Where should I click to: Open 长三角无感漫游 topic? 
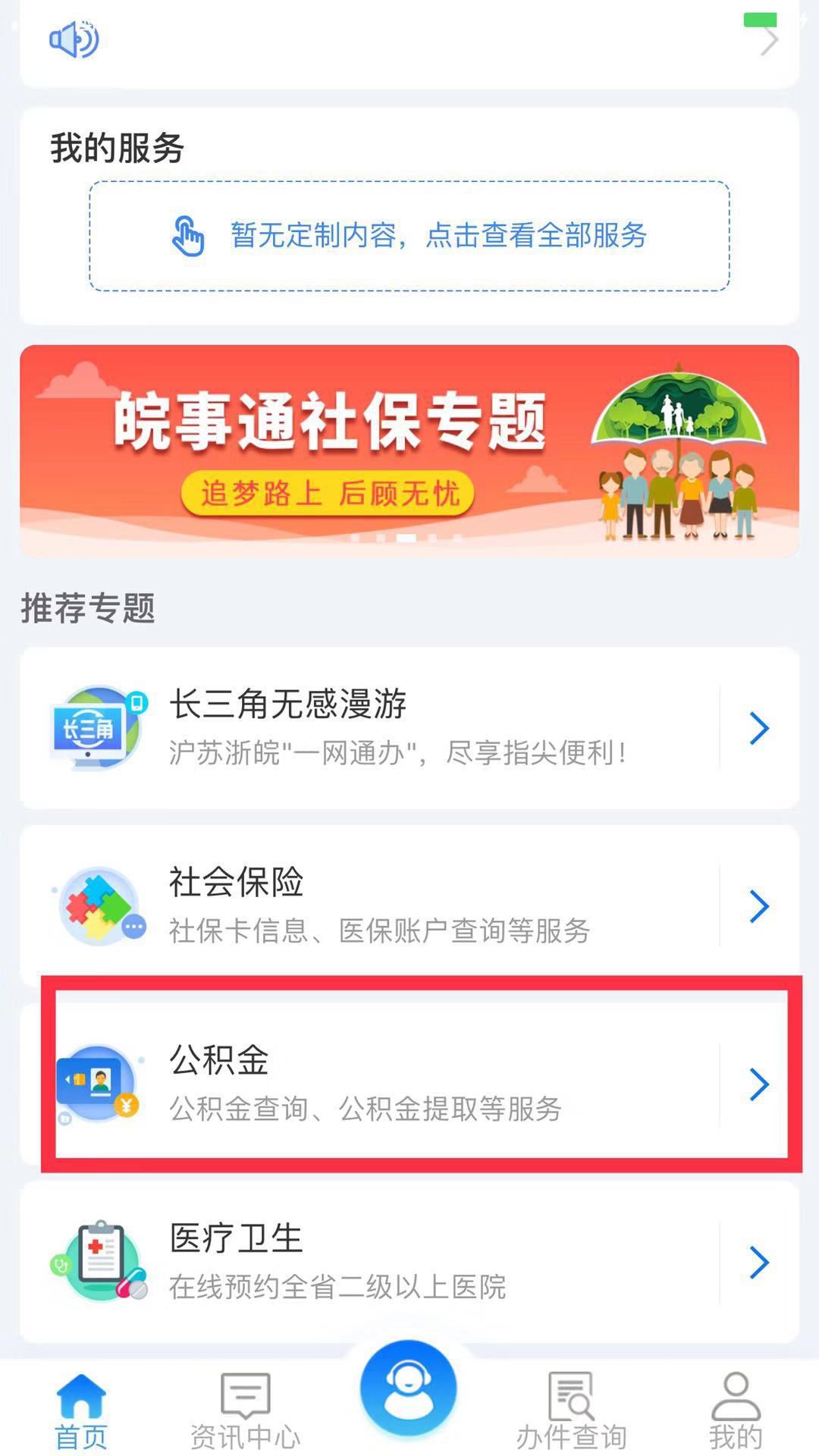pyautogui.click(x=409, y=728)
